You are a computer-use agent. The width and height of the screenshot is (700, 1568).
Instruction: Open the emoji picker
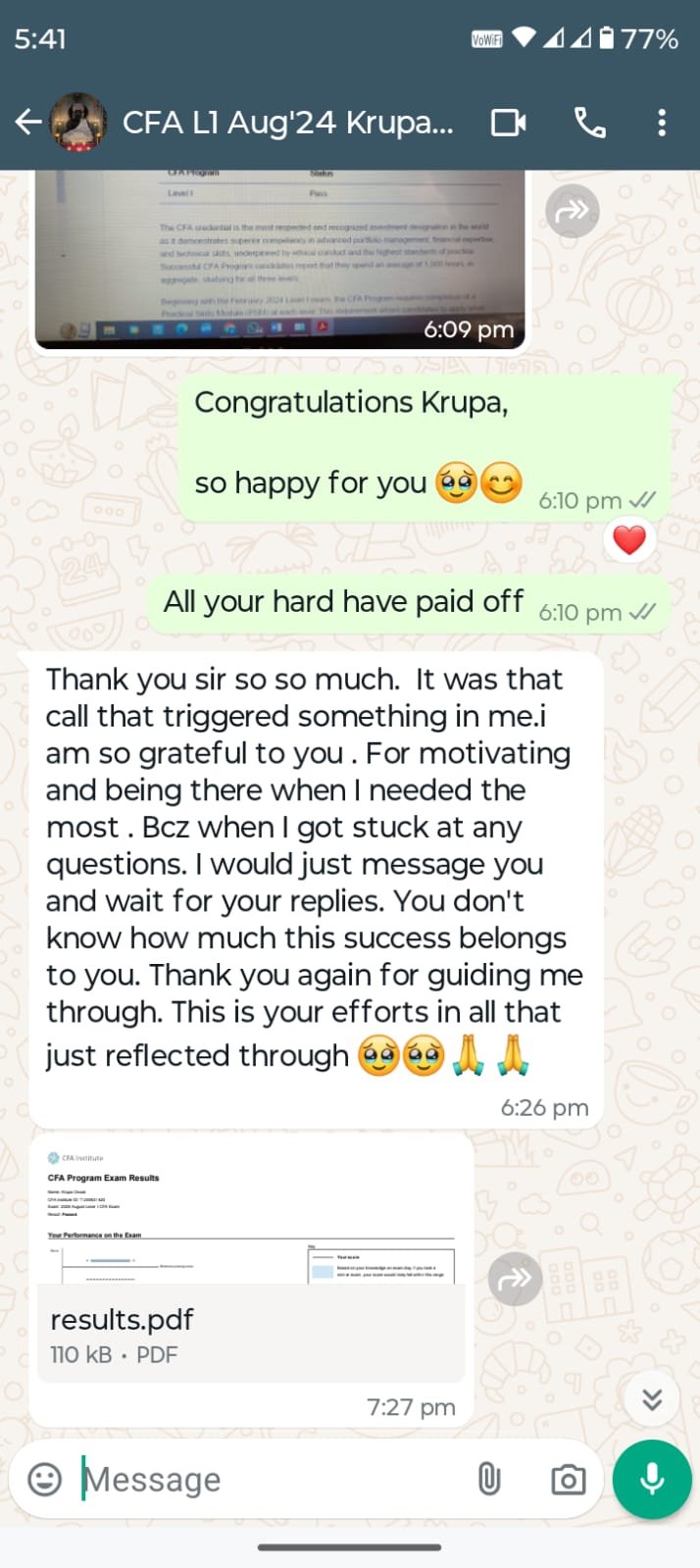tap(44, 1479)
